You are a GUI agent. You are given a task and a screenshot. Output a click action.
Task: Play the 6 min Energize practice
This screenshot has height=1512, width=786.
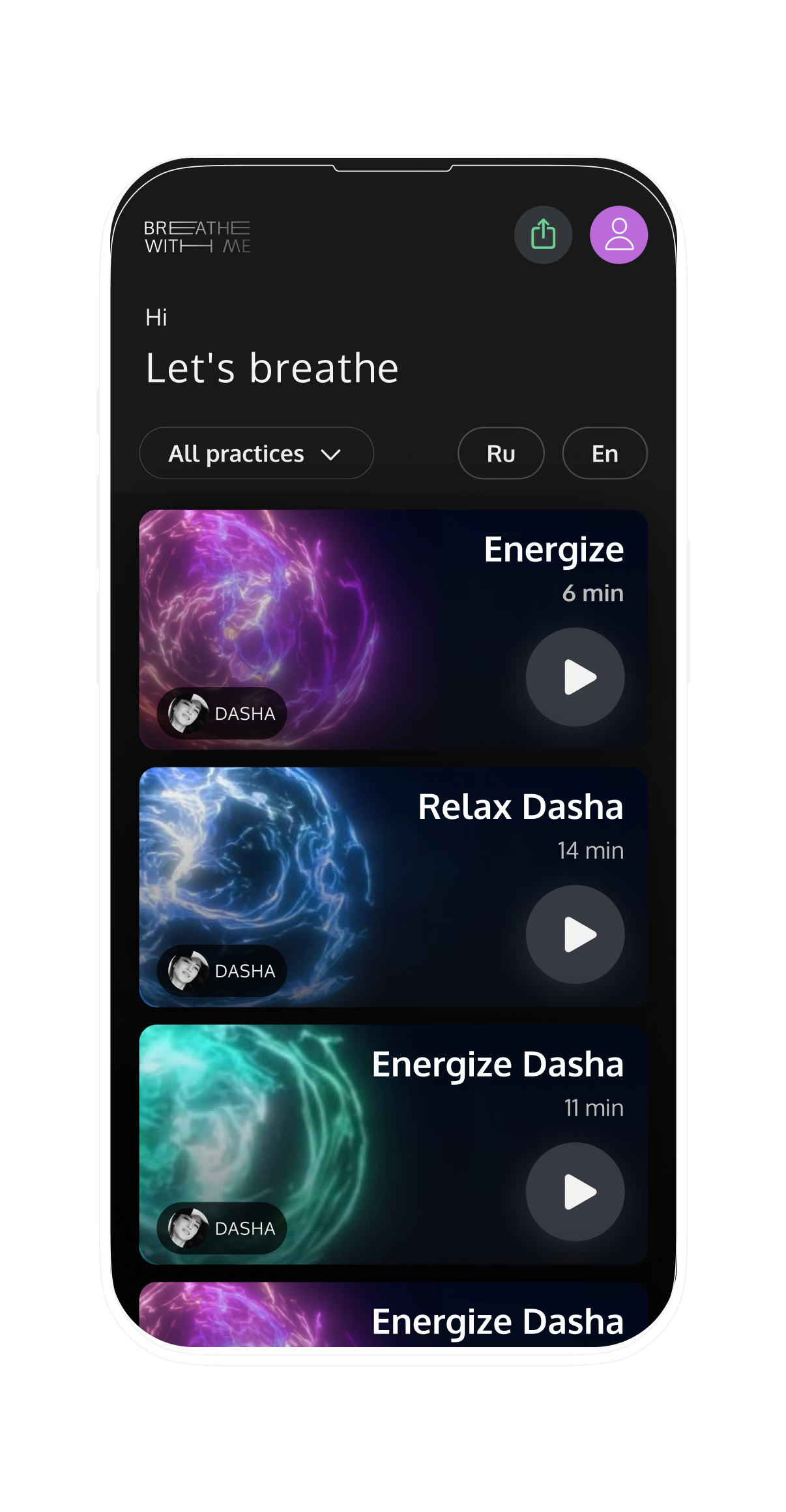click(575, 677)
